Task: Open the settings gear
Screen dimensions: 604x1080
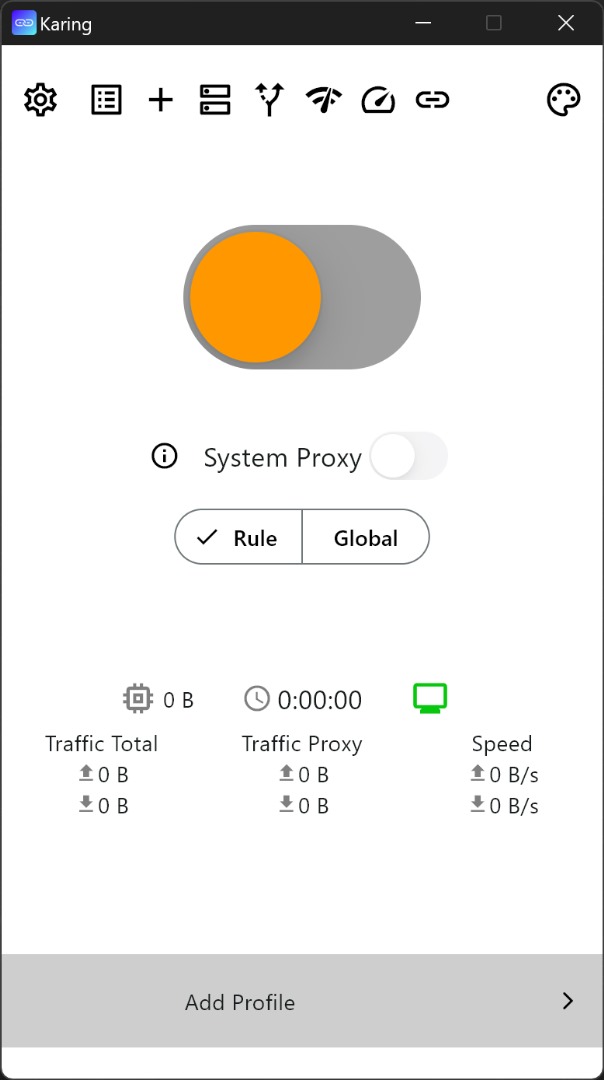Action: pos(40,100)
